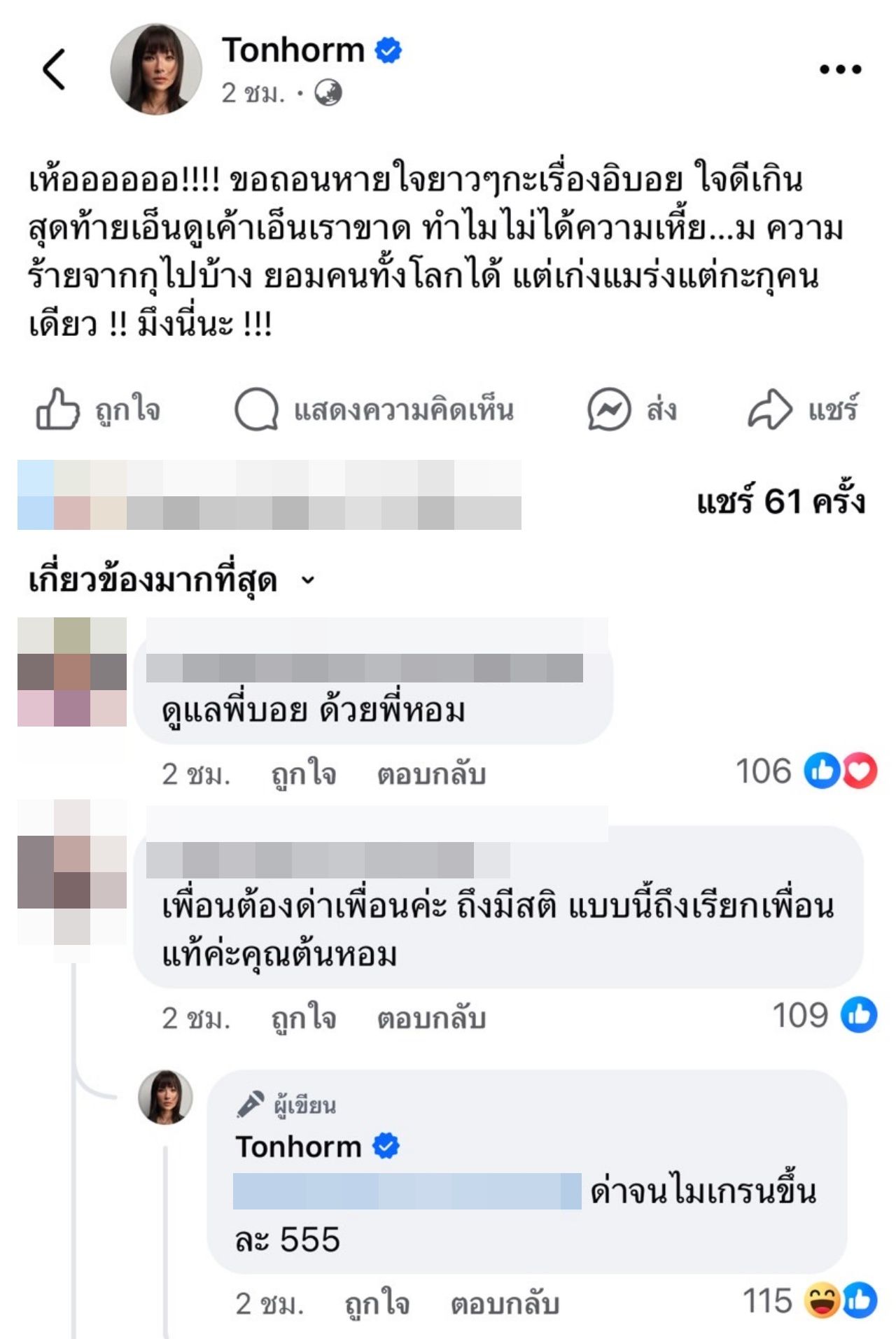Send the post via Messenger (ส่ง)
The width and height of the screenshot is (896, 1339).
click(x=632, y=409)
